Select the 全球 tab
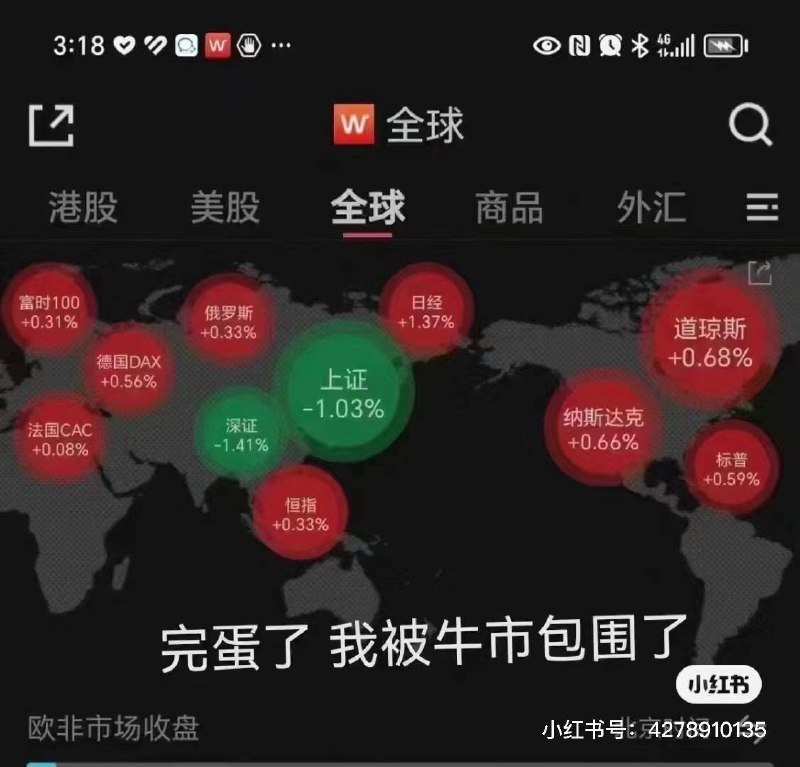This screenshot has width=800, height=767. coord(368,207)
